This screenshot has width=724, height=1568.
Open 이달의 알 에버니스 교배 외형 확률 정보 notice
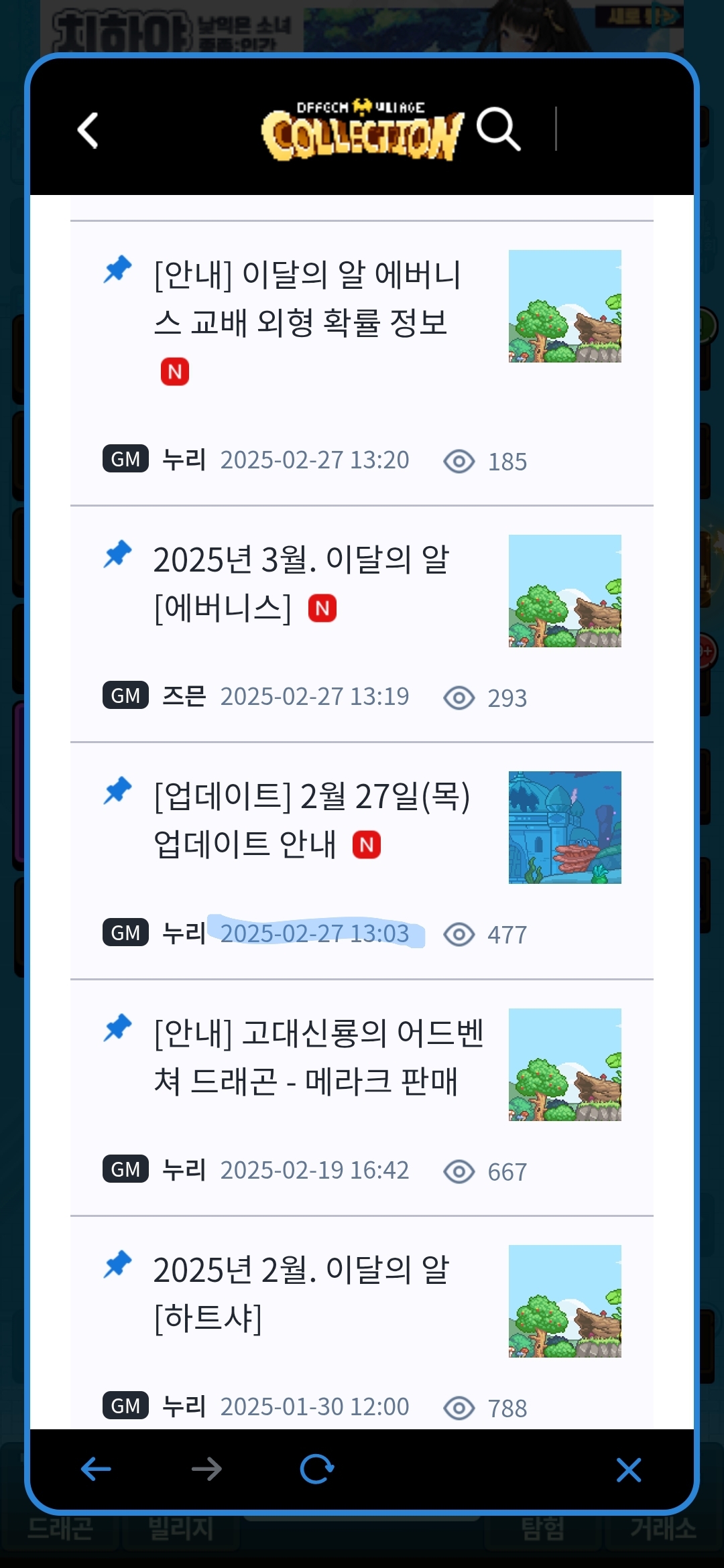[307, 299]
